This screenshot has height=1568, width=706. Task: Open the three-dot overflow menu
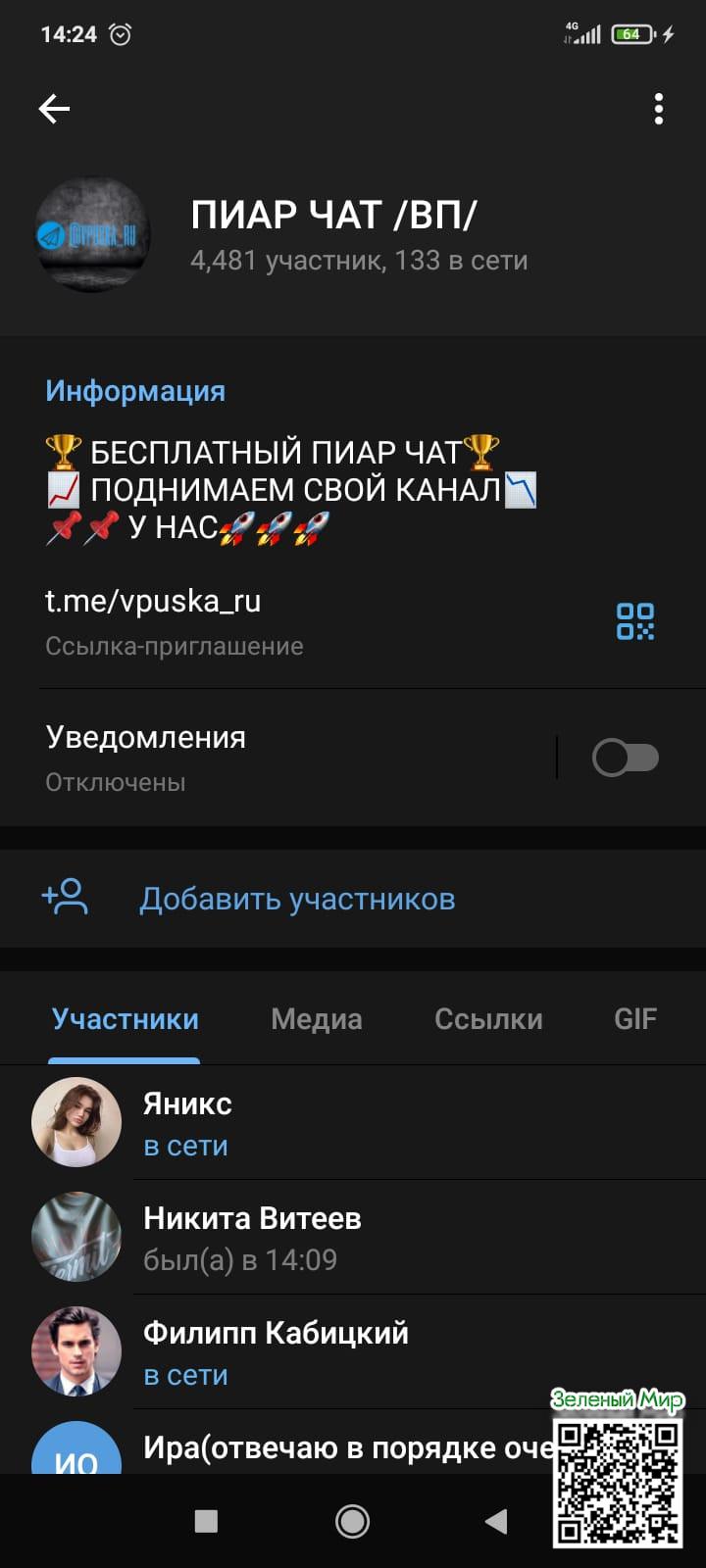pyautogui.click(x=658, y=109)
